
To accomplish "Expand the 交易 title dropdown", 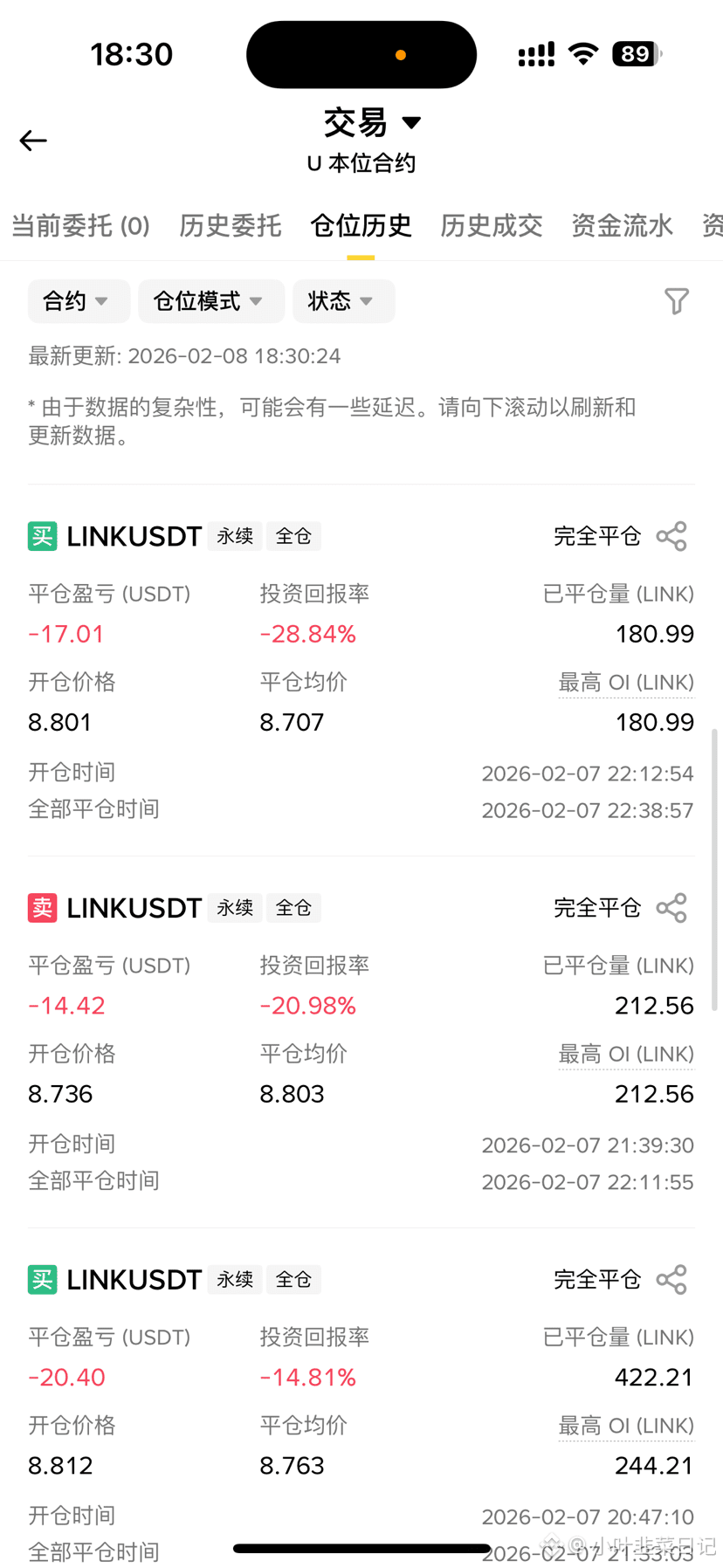I will (x=373, y=122).
